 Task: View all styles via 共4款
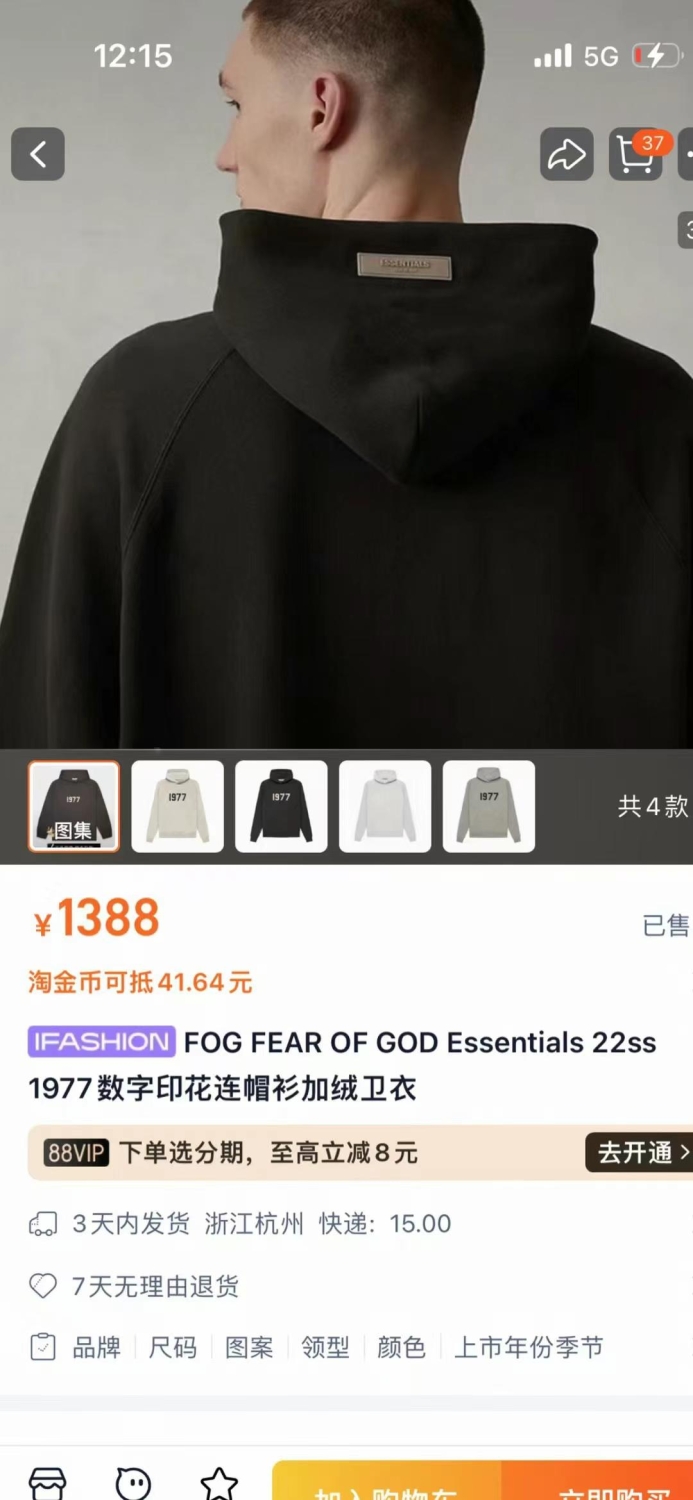(x=654, y=807)
